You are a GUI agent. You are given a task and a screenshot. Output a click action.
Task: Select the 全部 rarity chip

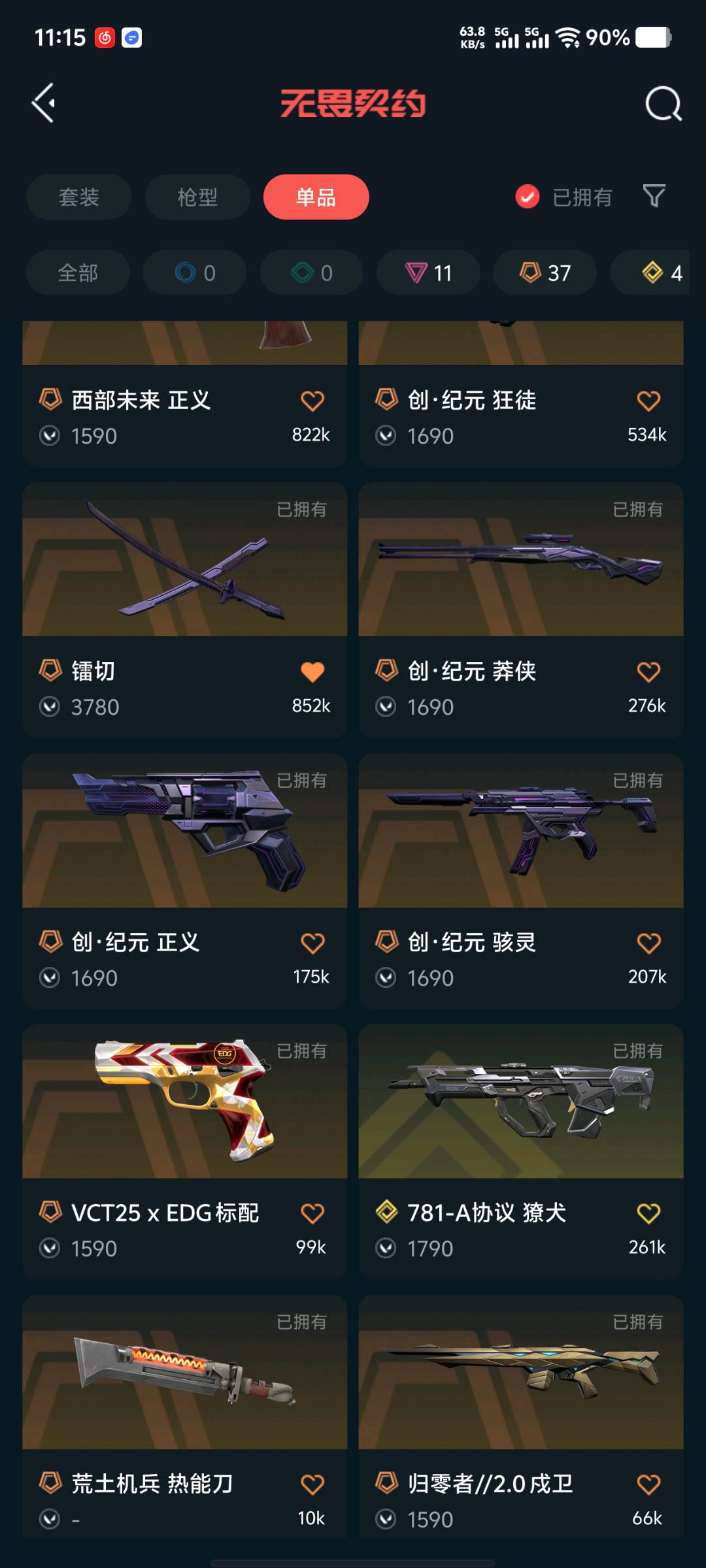point(78,272)
